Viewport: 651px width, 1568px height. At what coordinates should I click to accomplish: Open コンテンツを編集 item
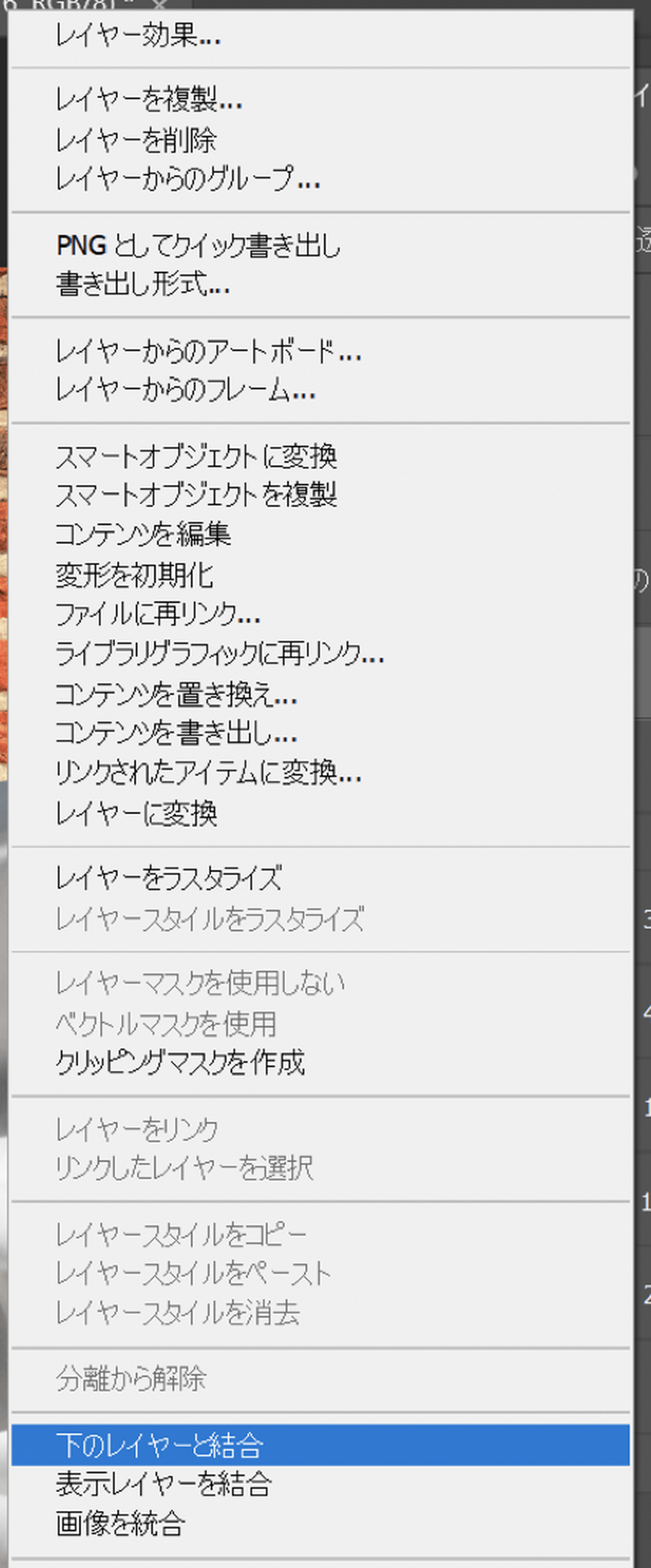pos(142,534)
